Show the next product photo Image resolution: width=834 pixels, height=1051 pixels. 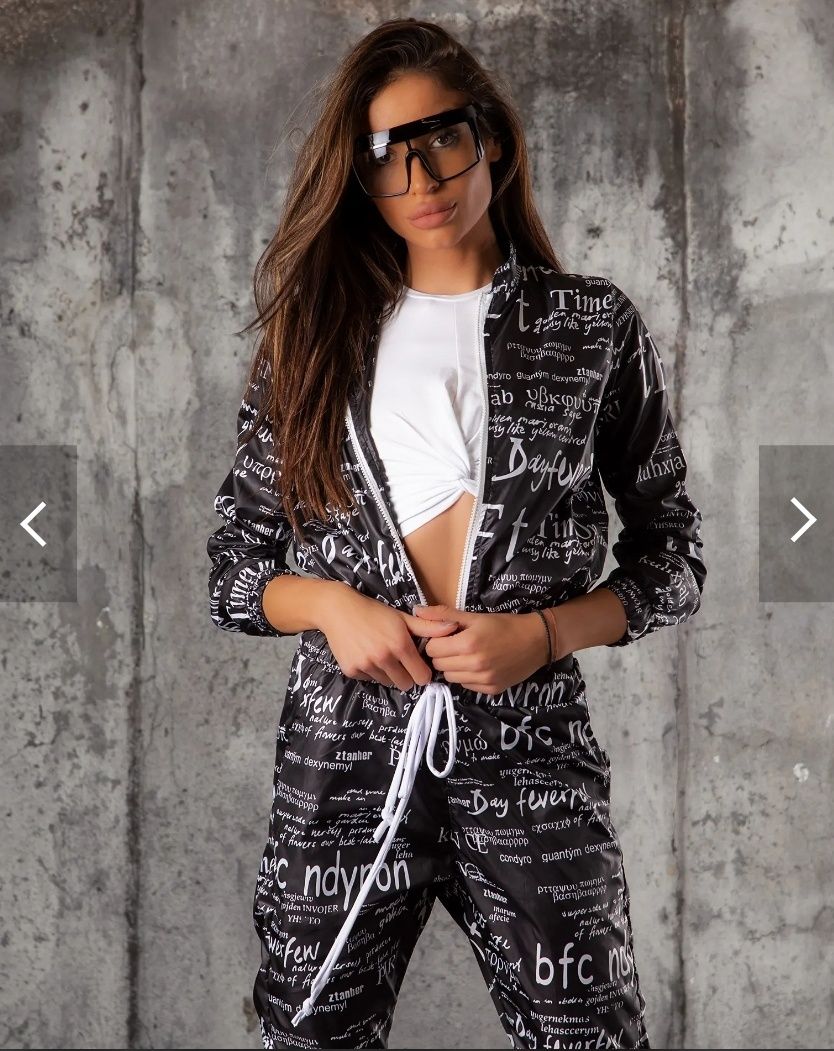[800, 521]
